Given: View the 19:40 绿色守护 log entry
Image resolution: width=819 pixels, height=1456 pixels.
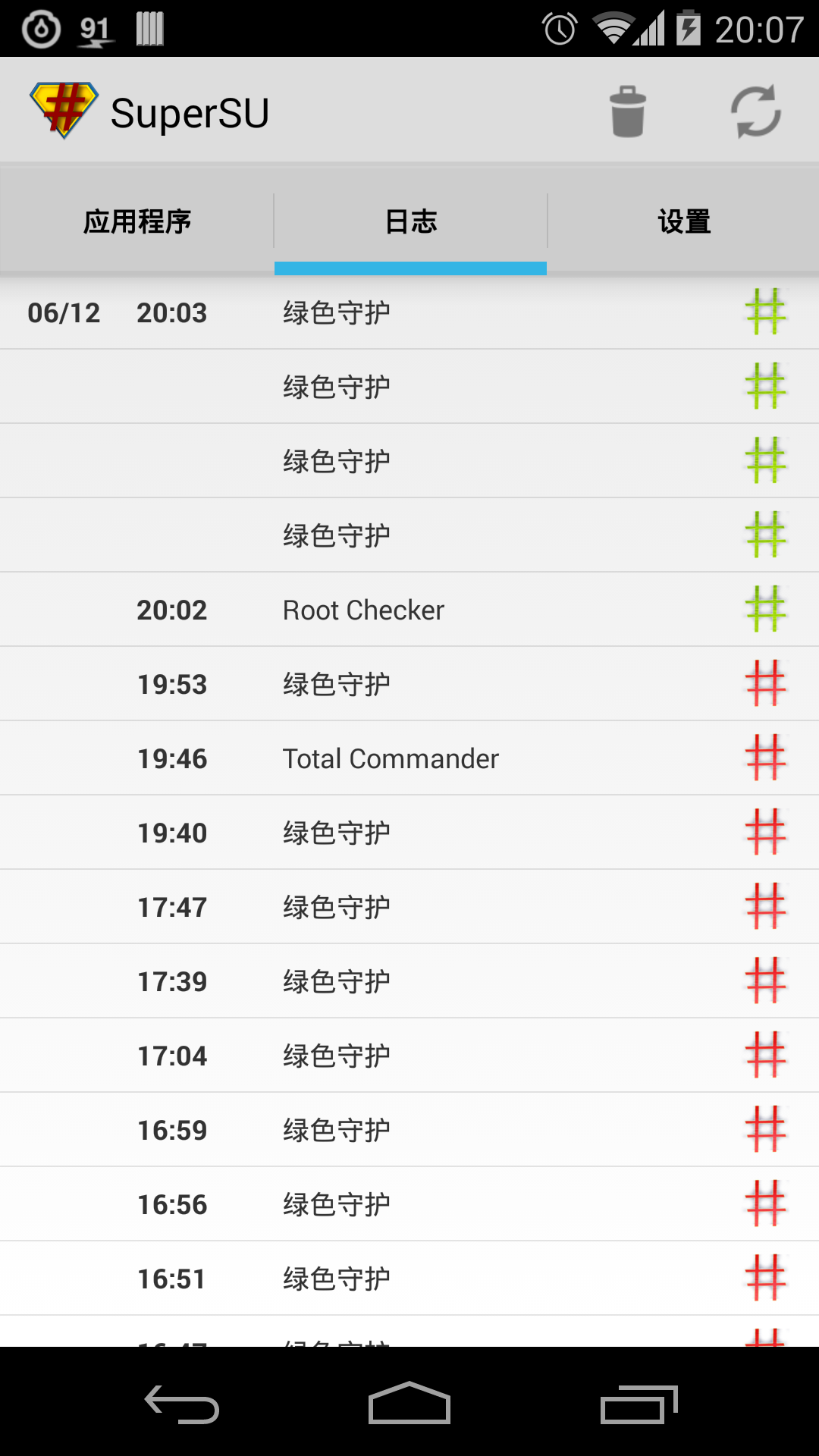Looking at the screenshot, I should point(409,833).
